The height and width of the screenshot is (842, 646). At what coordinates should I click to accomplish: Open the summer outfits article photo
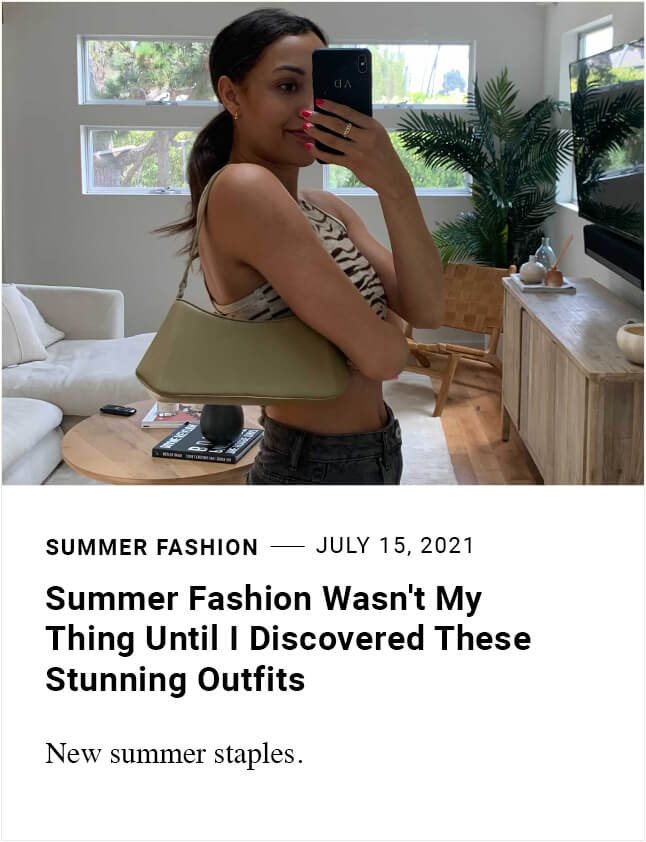323,243
